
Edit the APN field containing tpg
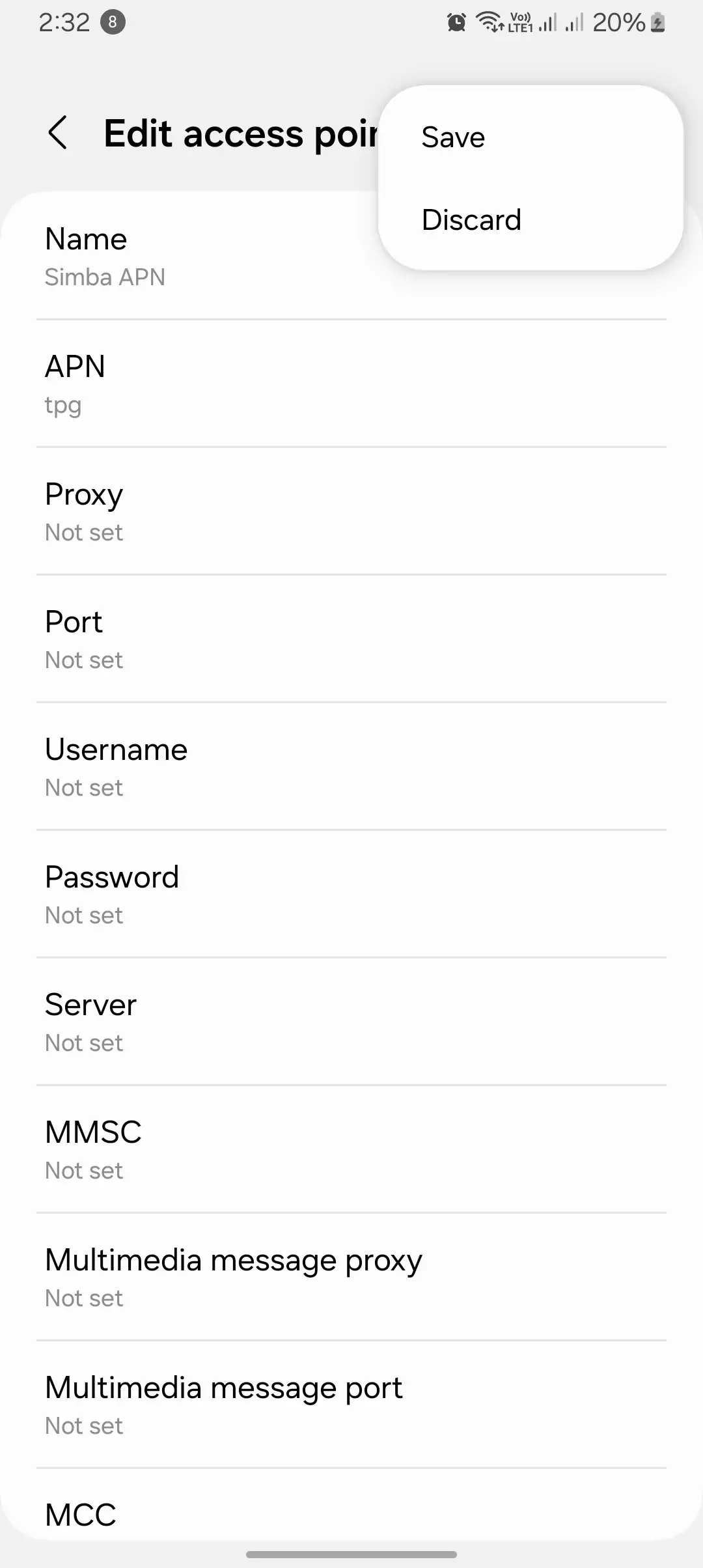tap(195, 384)
